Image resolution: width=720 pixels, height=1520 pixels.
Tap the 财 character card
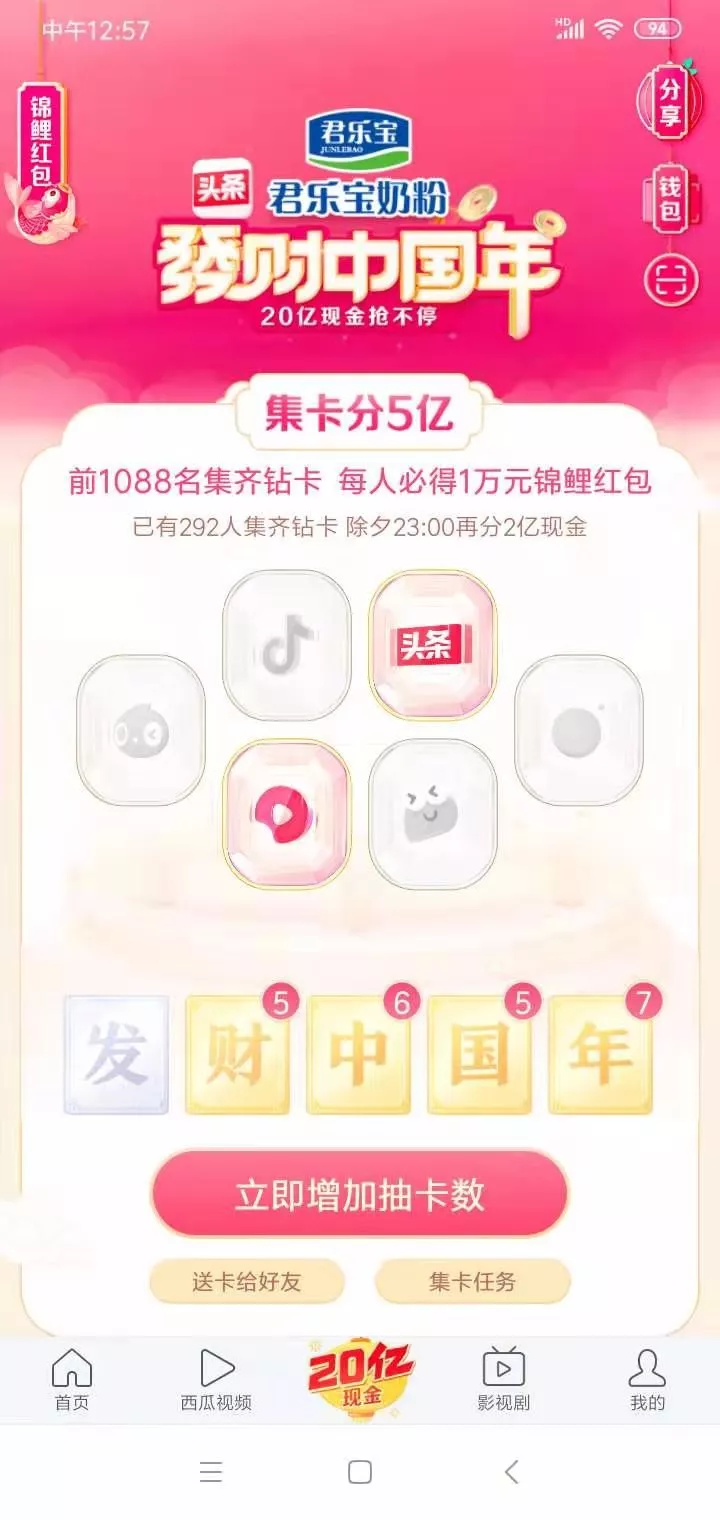pyautogui.click(x=238, y=1054)
